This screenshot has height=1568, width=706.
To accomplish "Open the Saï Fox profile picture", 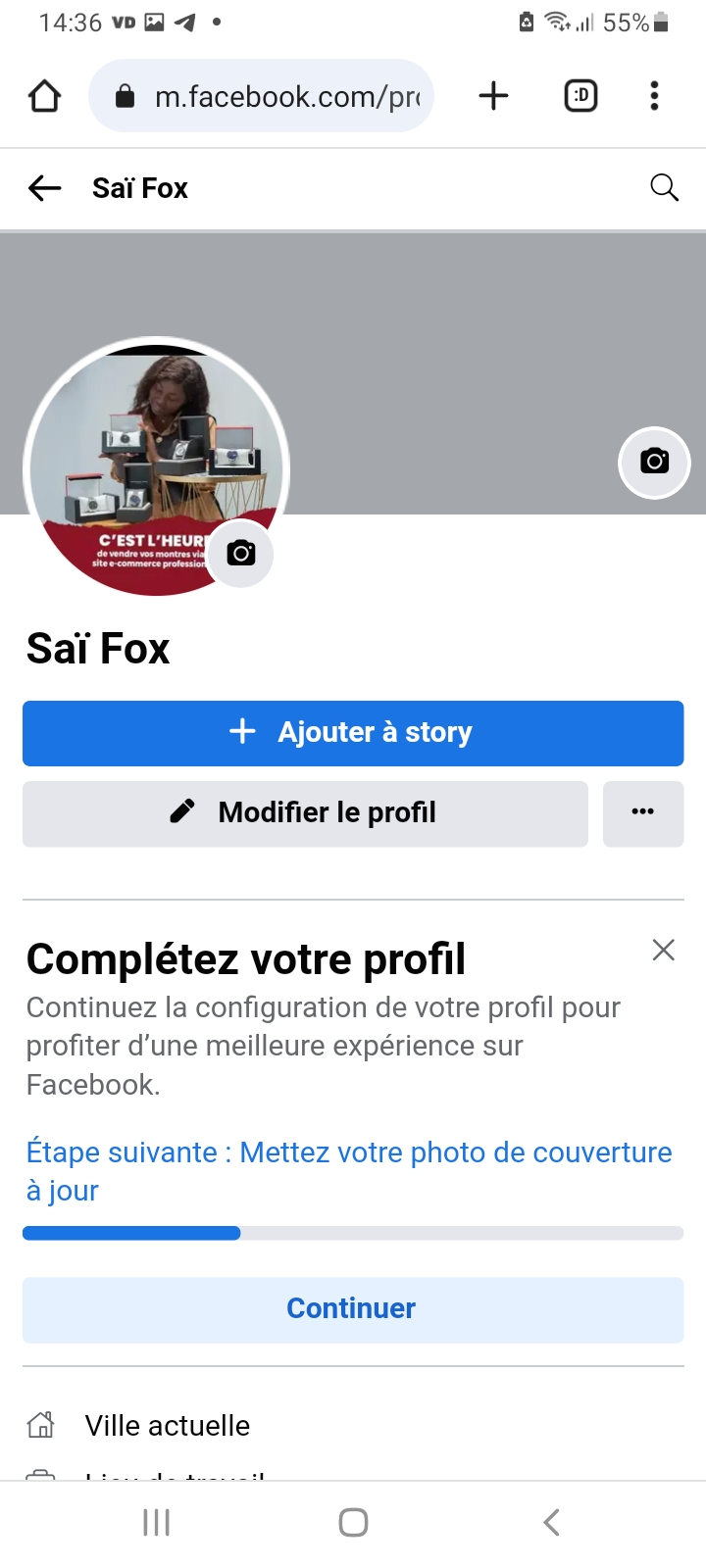I will click(x=156, y=466).
